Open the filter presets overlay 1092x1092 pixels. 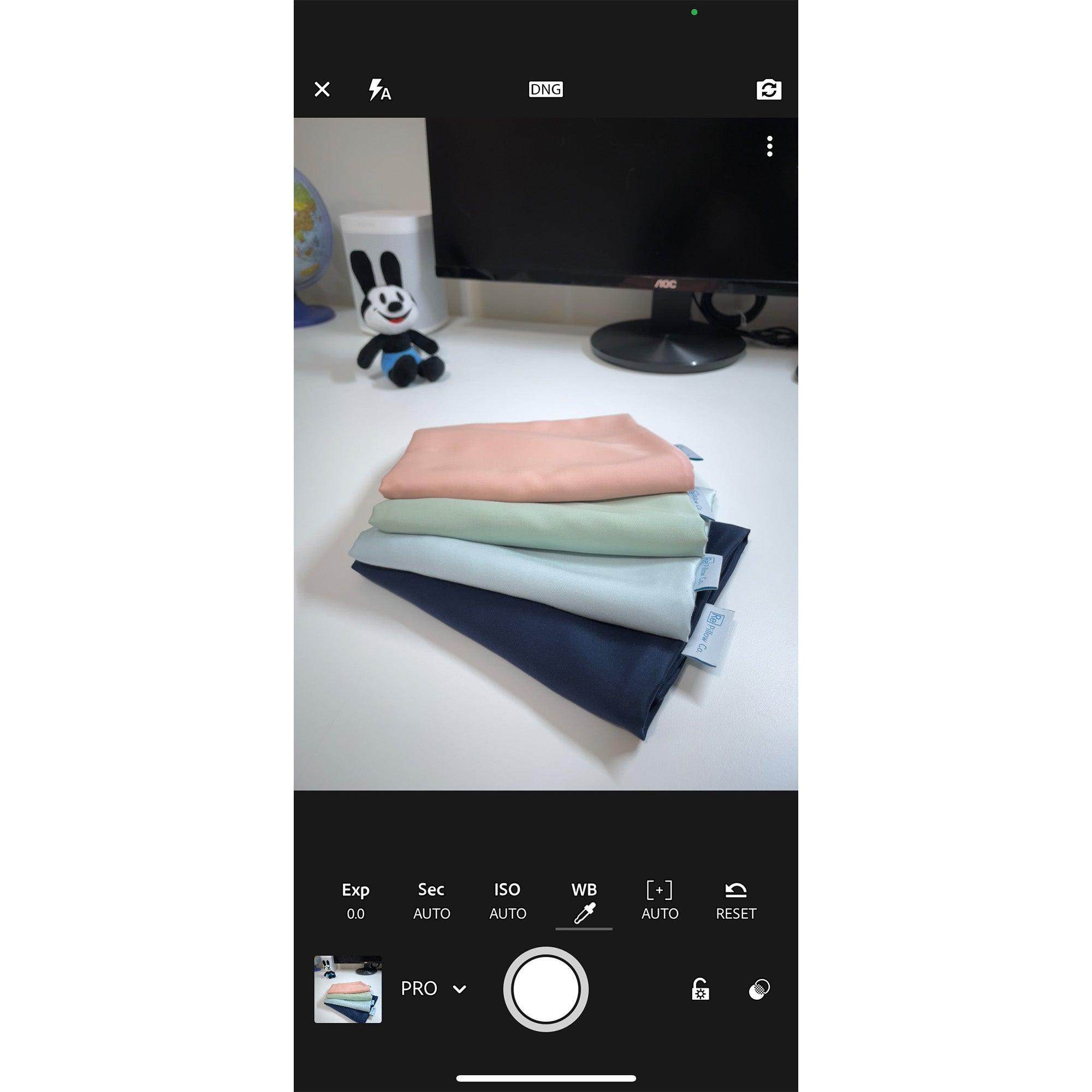click(759, 989)
